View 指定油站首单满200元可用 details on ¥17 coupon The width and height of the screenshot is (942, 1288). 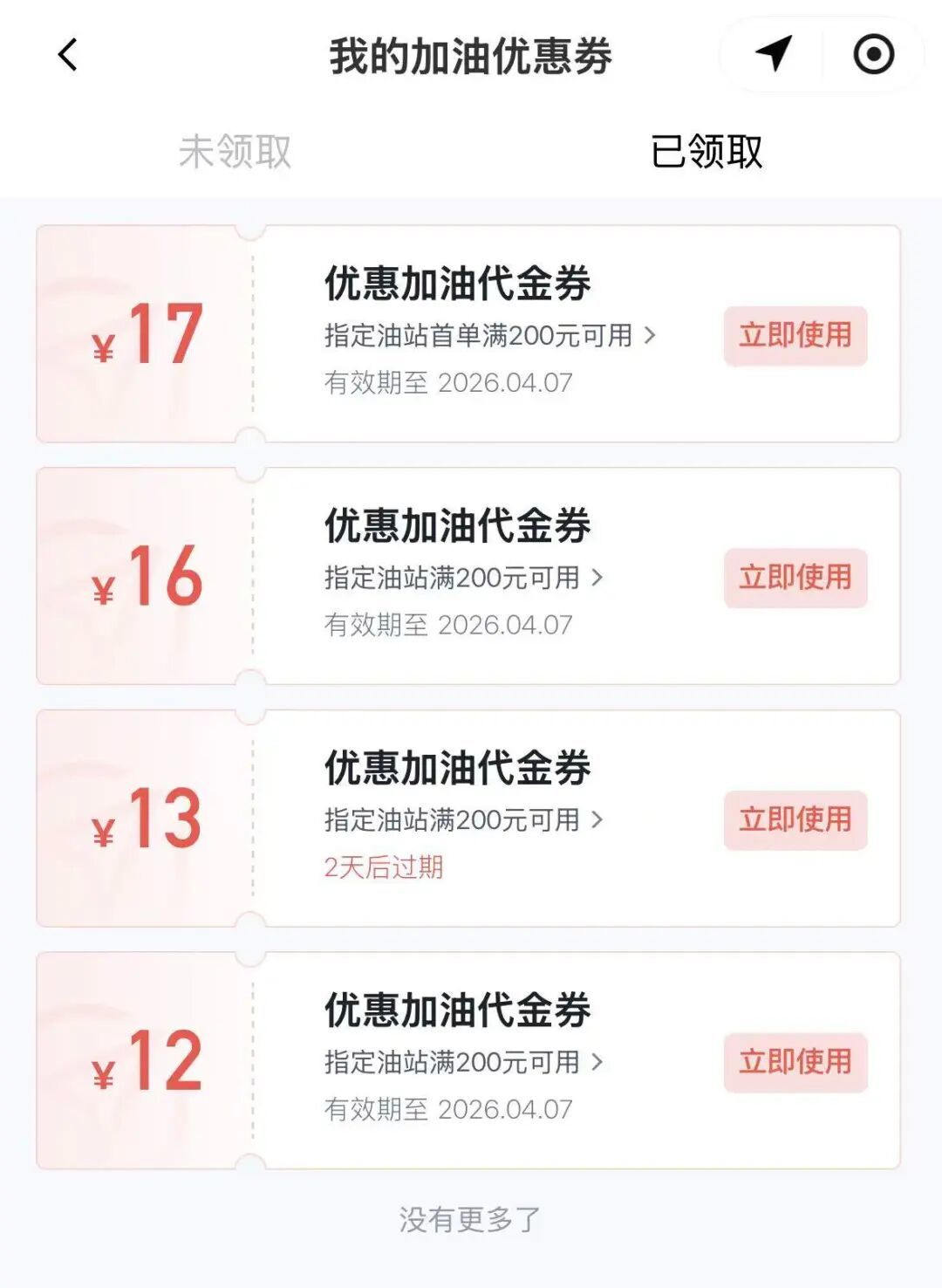point(489,336)
